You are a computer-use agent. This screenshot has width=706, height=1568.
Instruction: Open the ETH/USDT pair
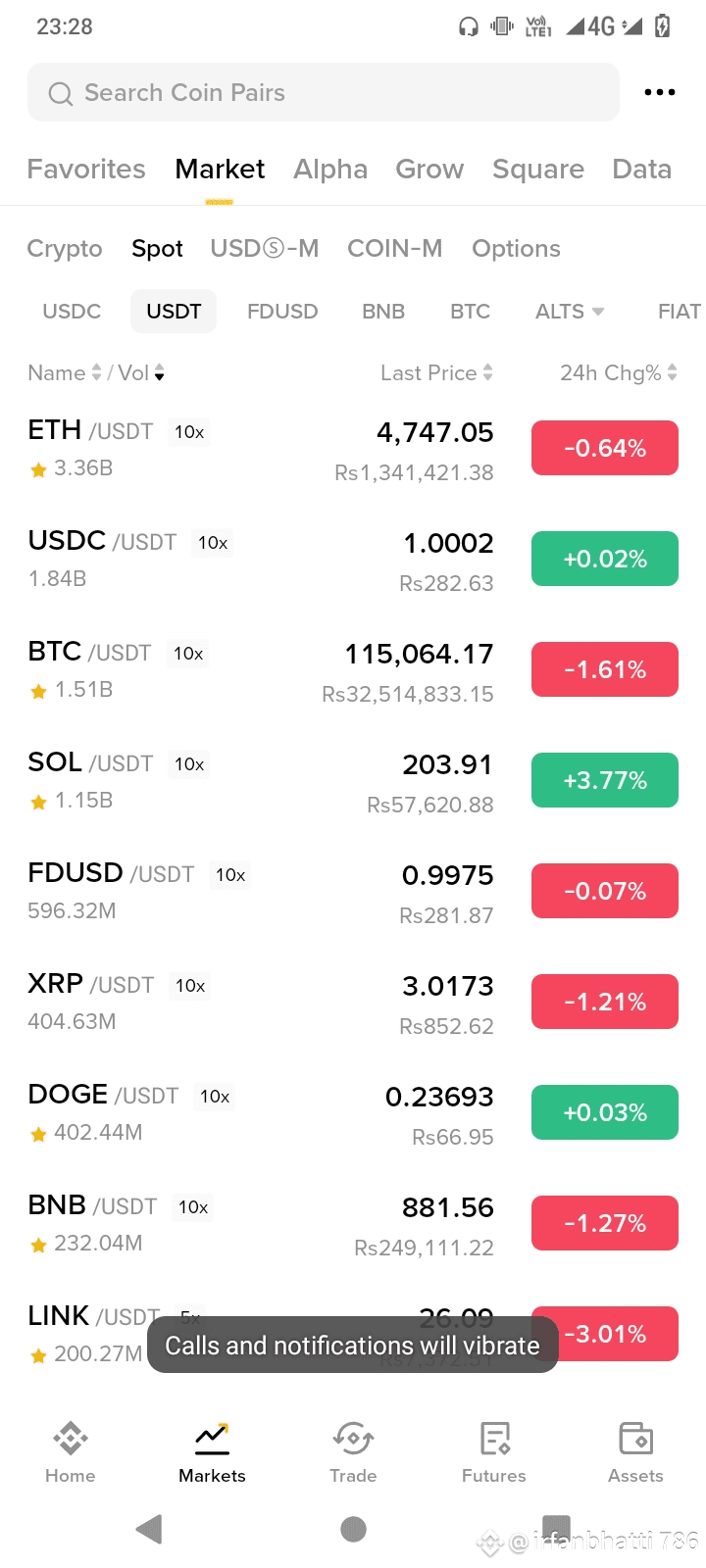pos(353,449)
